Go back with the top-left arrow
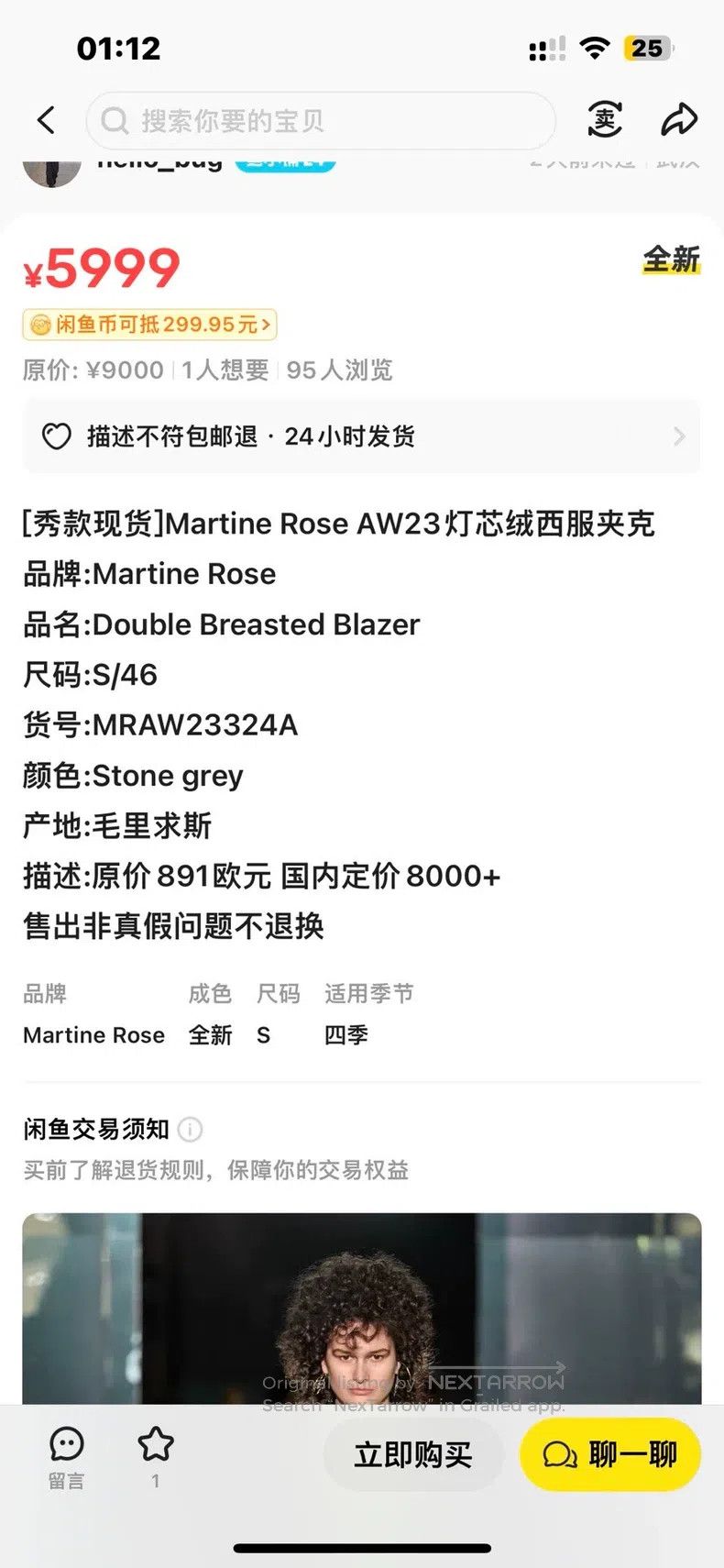The image size is (724, 1568). (46, 120)
